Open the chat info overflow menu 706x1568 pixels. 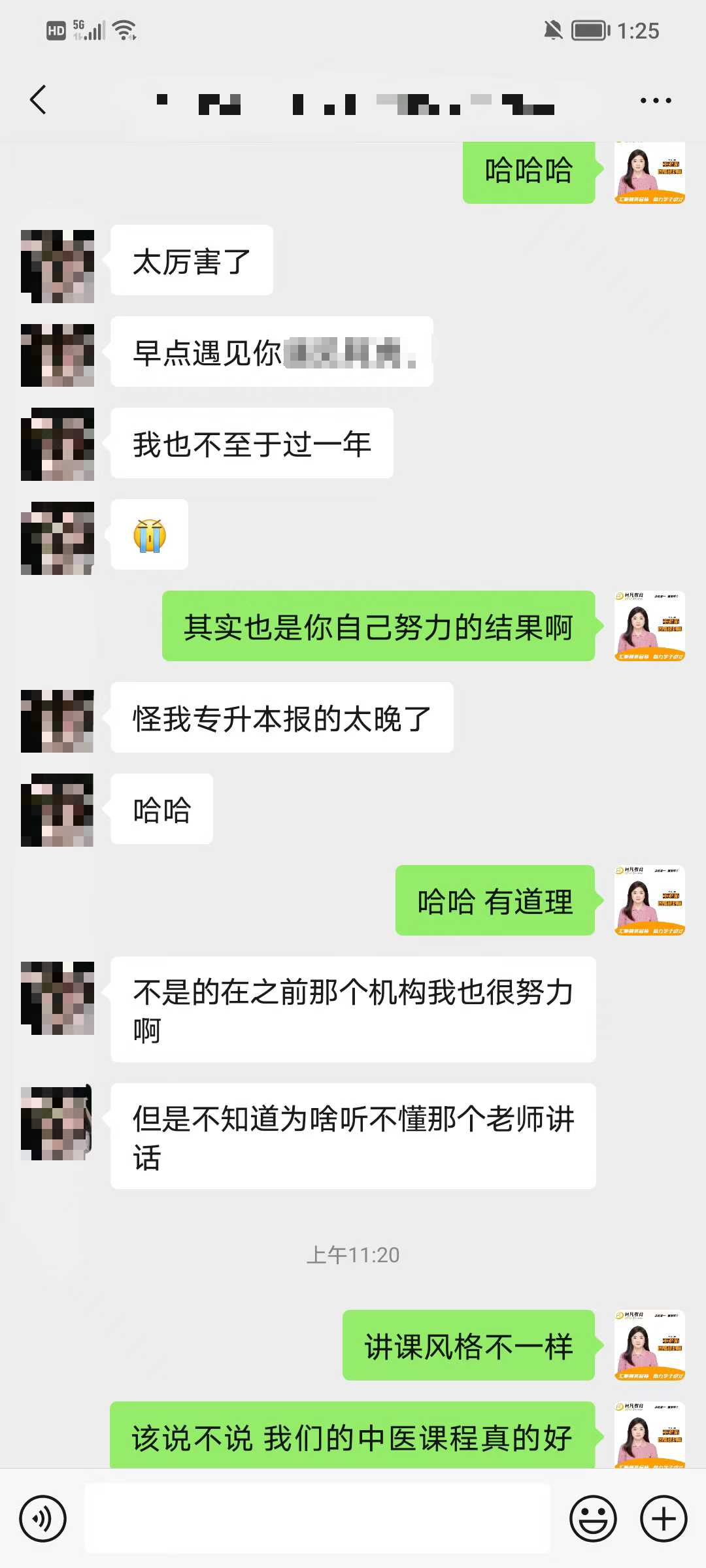pos(655,101)
